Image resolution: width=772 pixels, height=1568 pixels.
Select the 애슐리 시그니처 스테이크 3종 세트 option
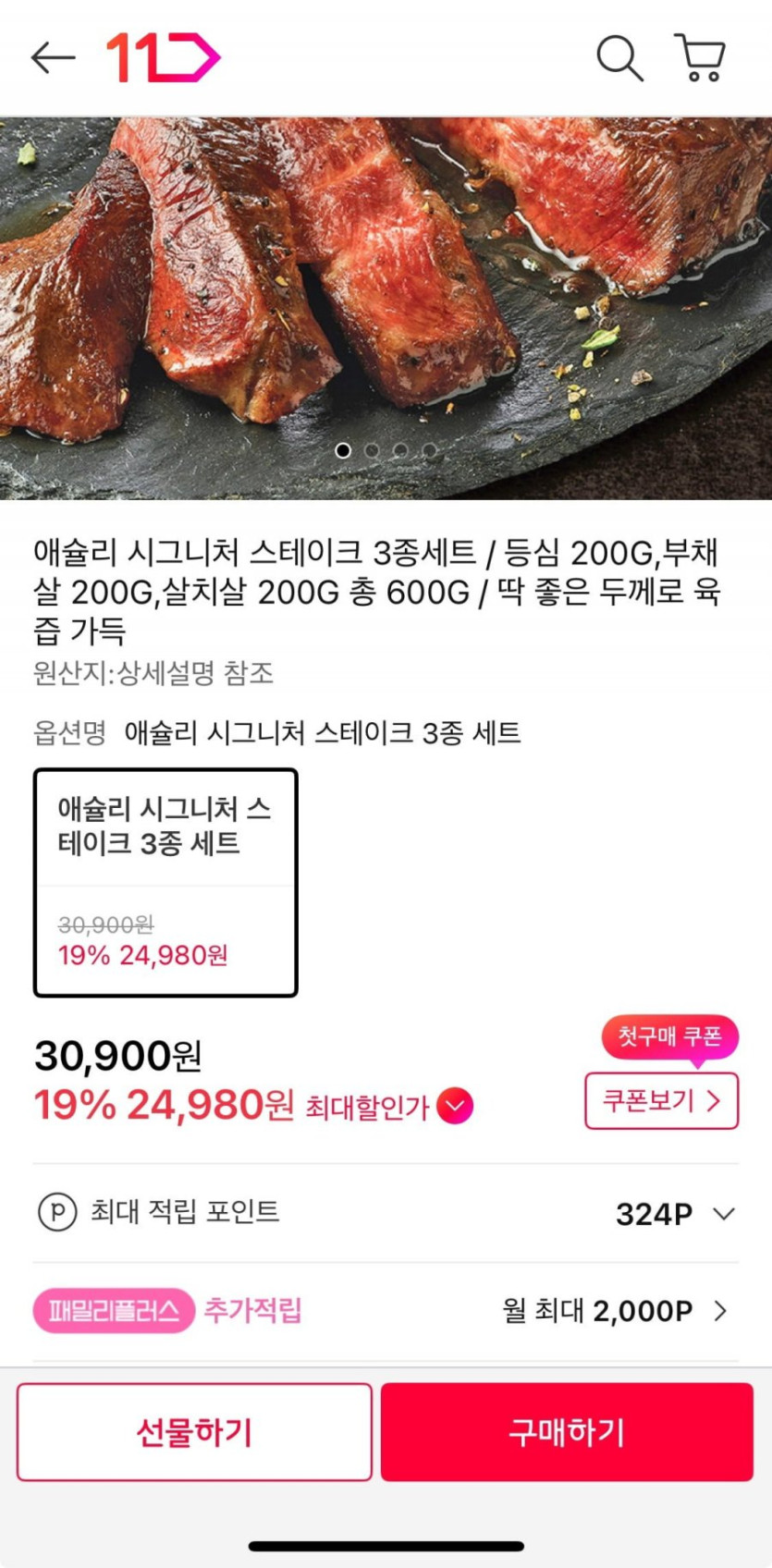click(x=165, y=883)
